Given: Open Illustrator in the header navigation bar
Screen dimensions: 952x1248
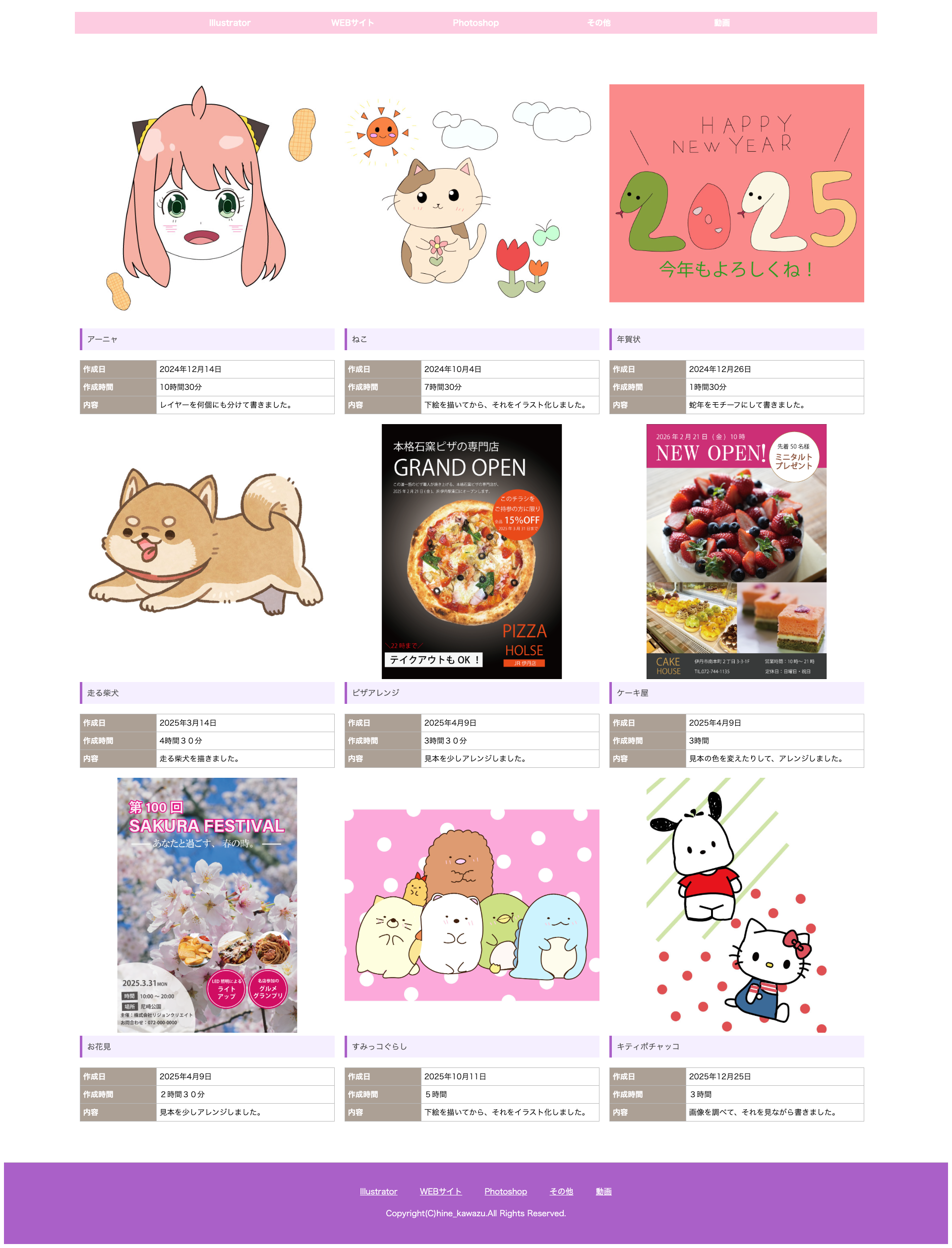Looking at the screenshot, I should [230, 23].
